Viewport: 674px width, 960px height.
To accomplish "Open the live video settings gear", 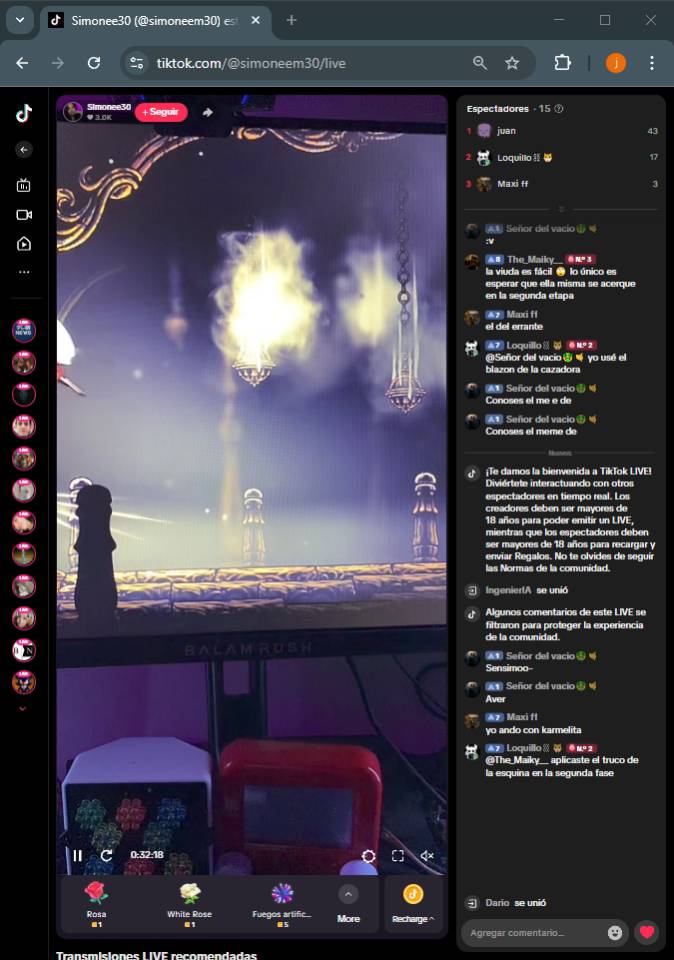I will pyautogui.click(x=369, y=855).
